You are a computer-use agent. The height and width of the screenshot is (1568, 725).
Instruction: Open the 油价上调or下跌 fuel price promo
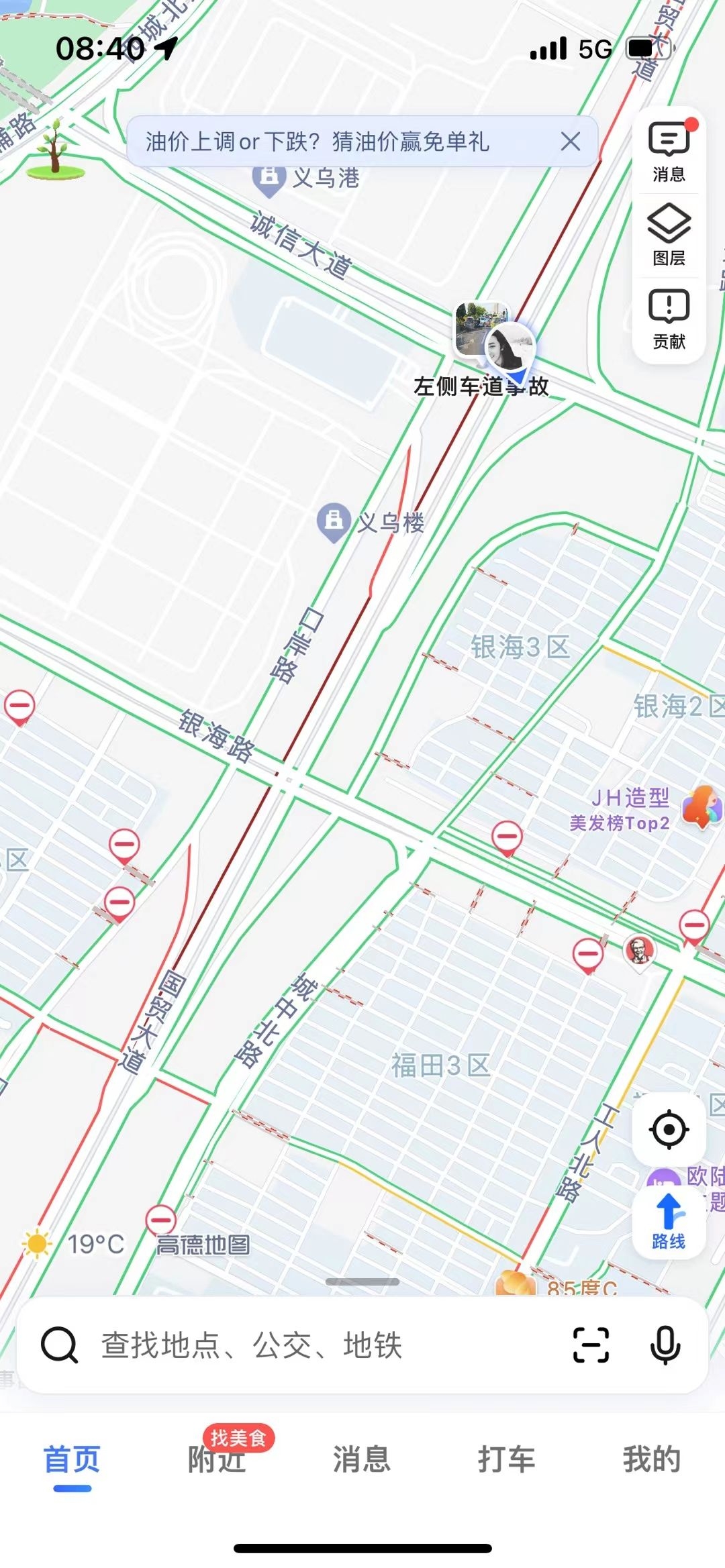(317, 142)
